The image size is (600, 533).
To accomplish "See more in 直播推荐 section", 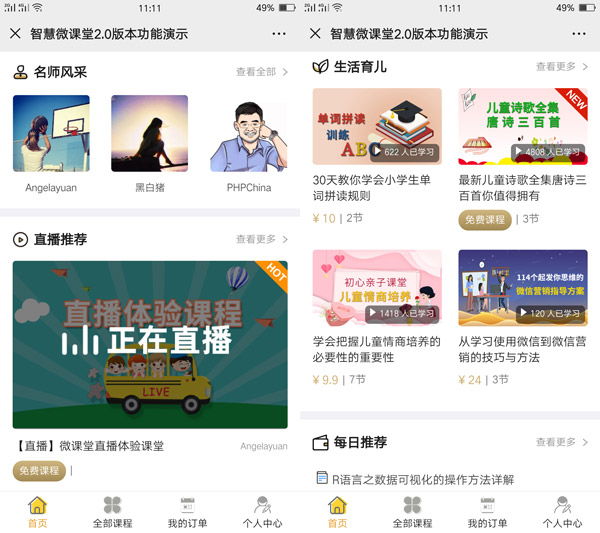I will click(x=261, y=240).
